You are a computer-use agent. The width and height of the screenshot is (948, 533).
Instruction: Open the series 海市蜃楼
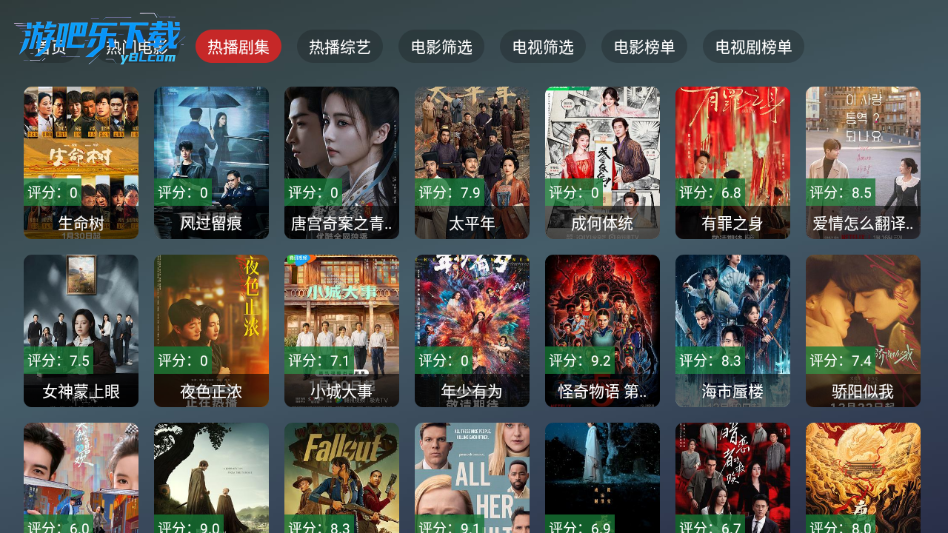[x=732, y=328]
